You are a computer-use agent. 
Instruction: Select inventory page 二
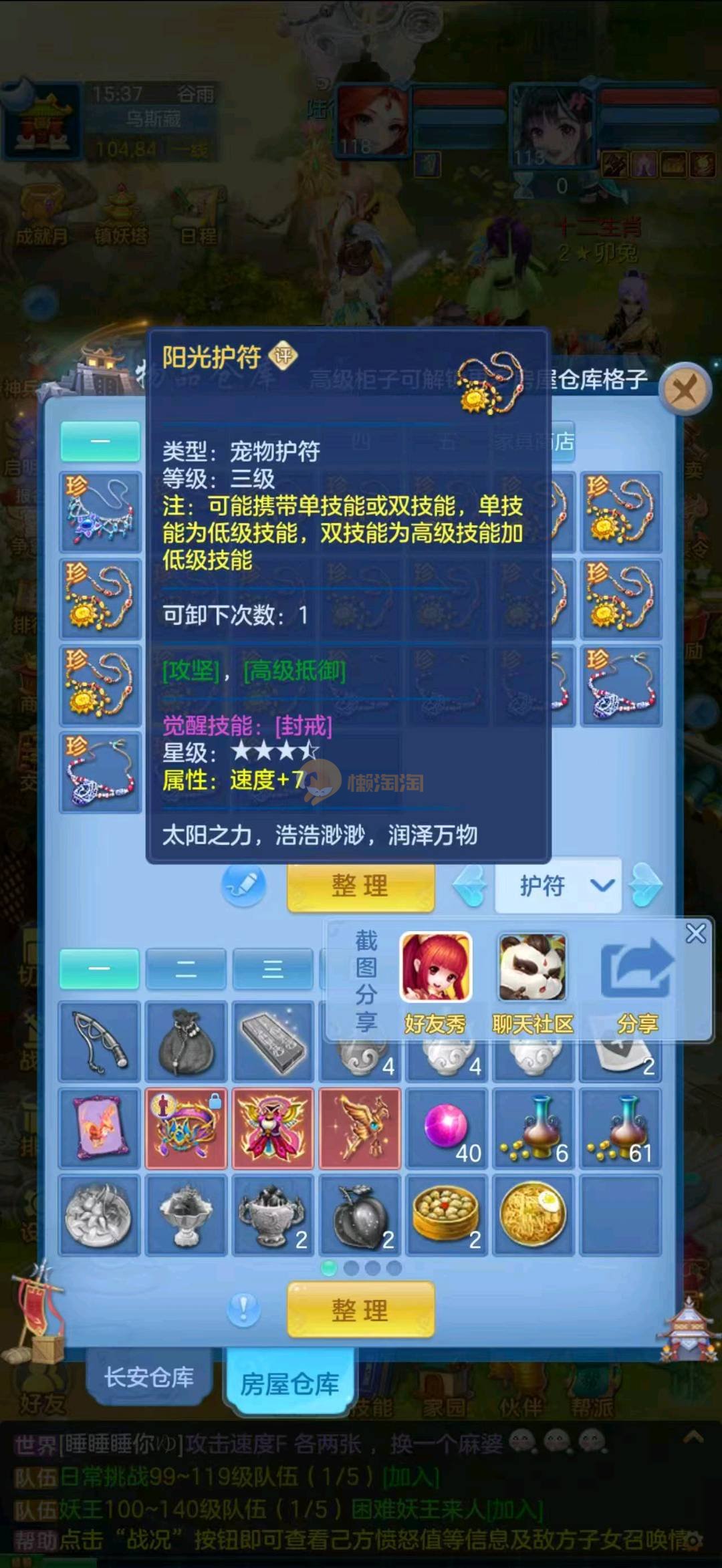click(x=186, y=969)
